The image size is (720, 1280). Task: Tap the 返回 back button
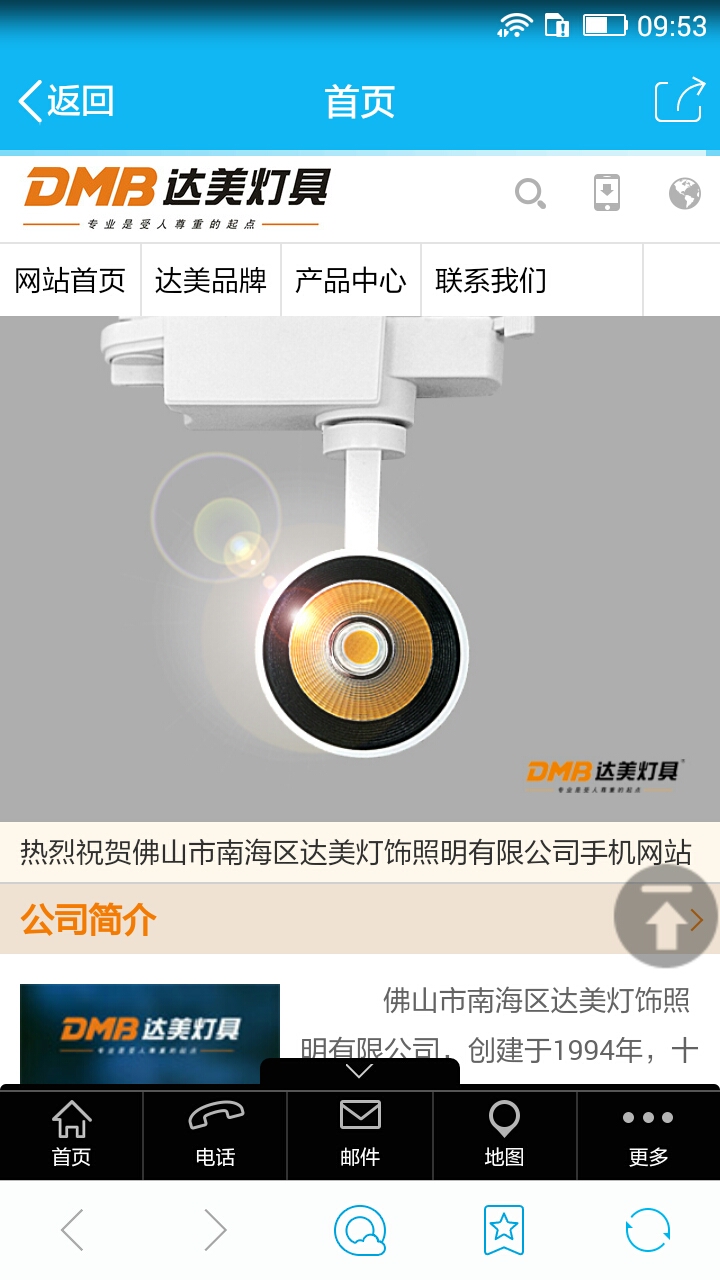coord(66,101)
